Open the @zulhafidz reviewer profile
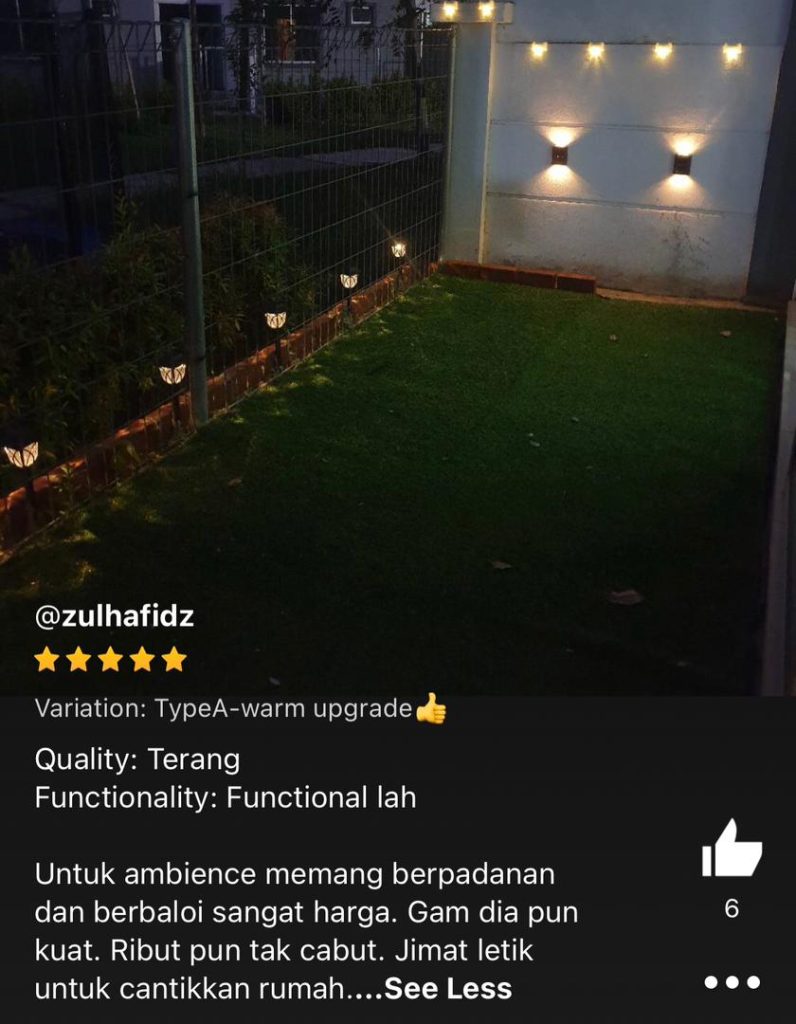Screen dimensions: 796x1024 pos(114,617)
